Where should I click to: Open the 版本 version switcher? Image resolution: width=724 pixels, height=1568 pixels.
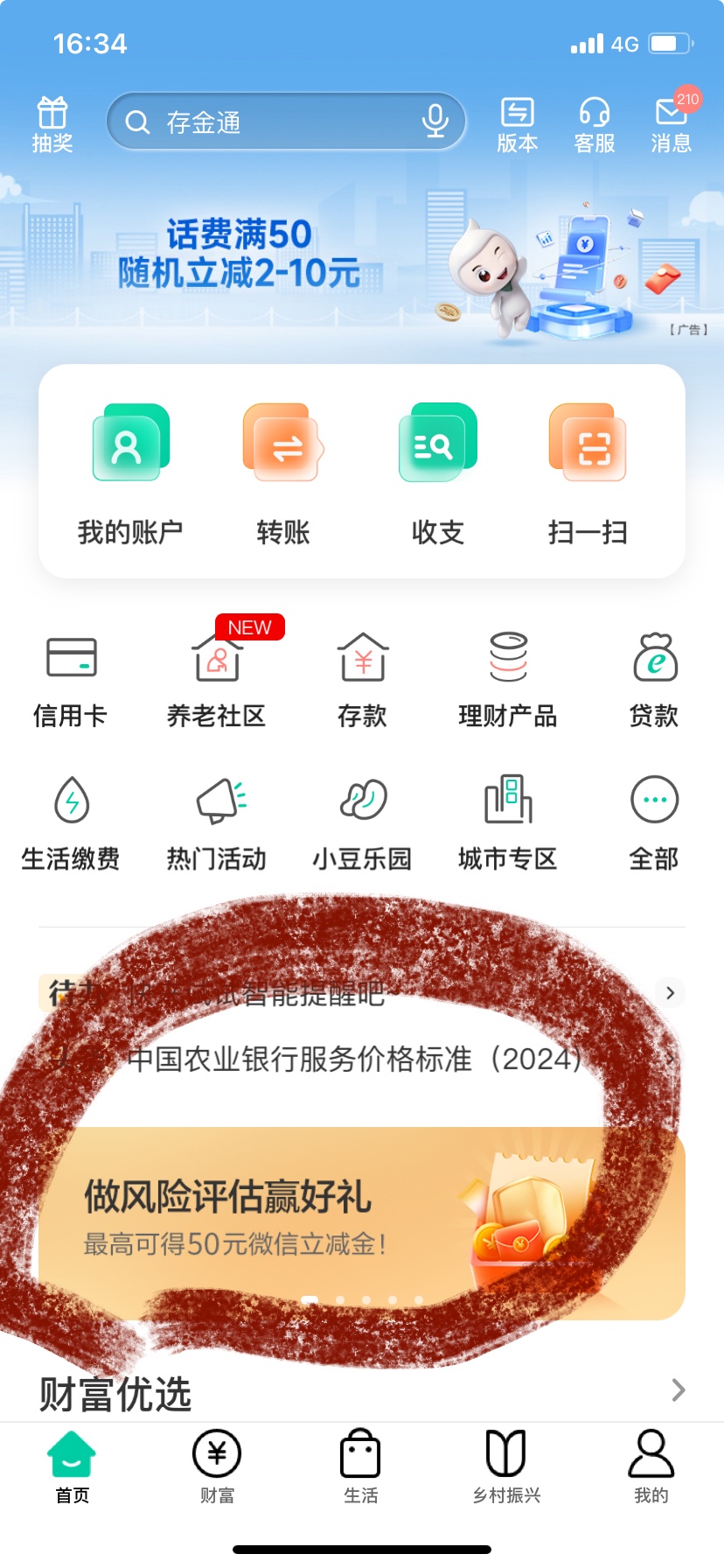point(517,124)
